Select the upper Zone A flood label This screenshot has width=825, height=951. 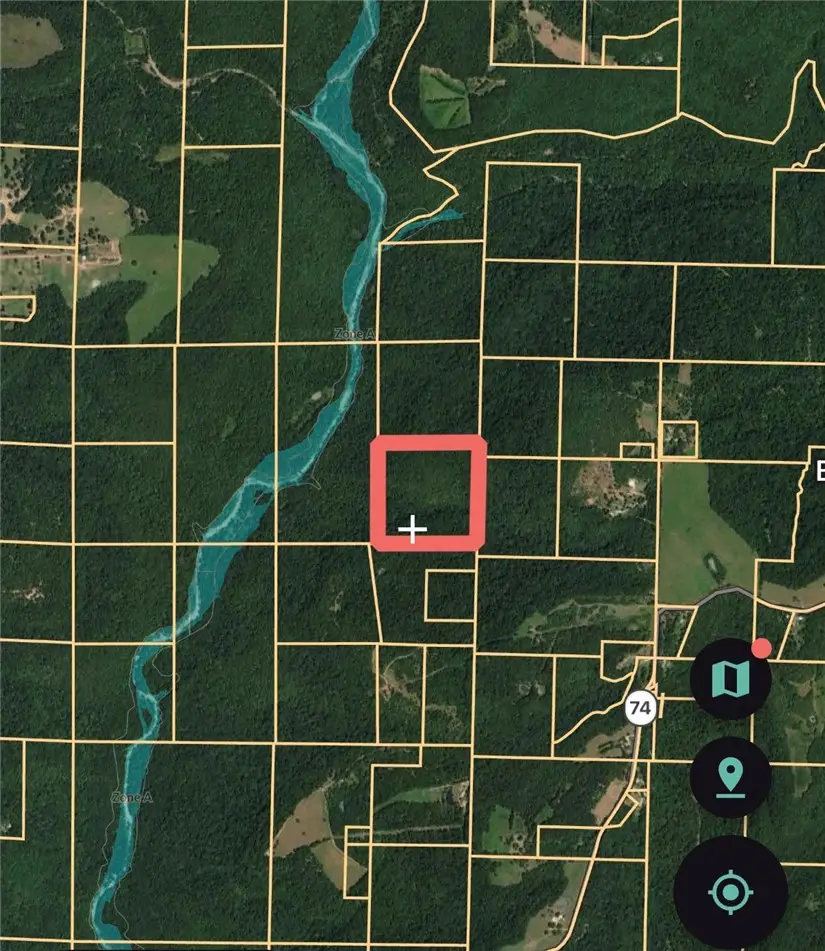click(355, 332)
